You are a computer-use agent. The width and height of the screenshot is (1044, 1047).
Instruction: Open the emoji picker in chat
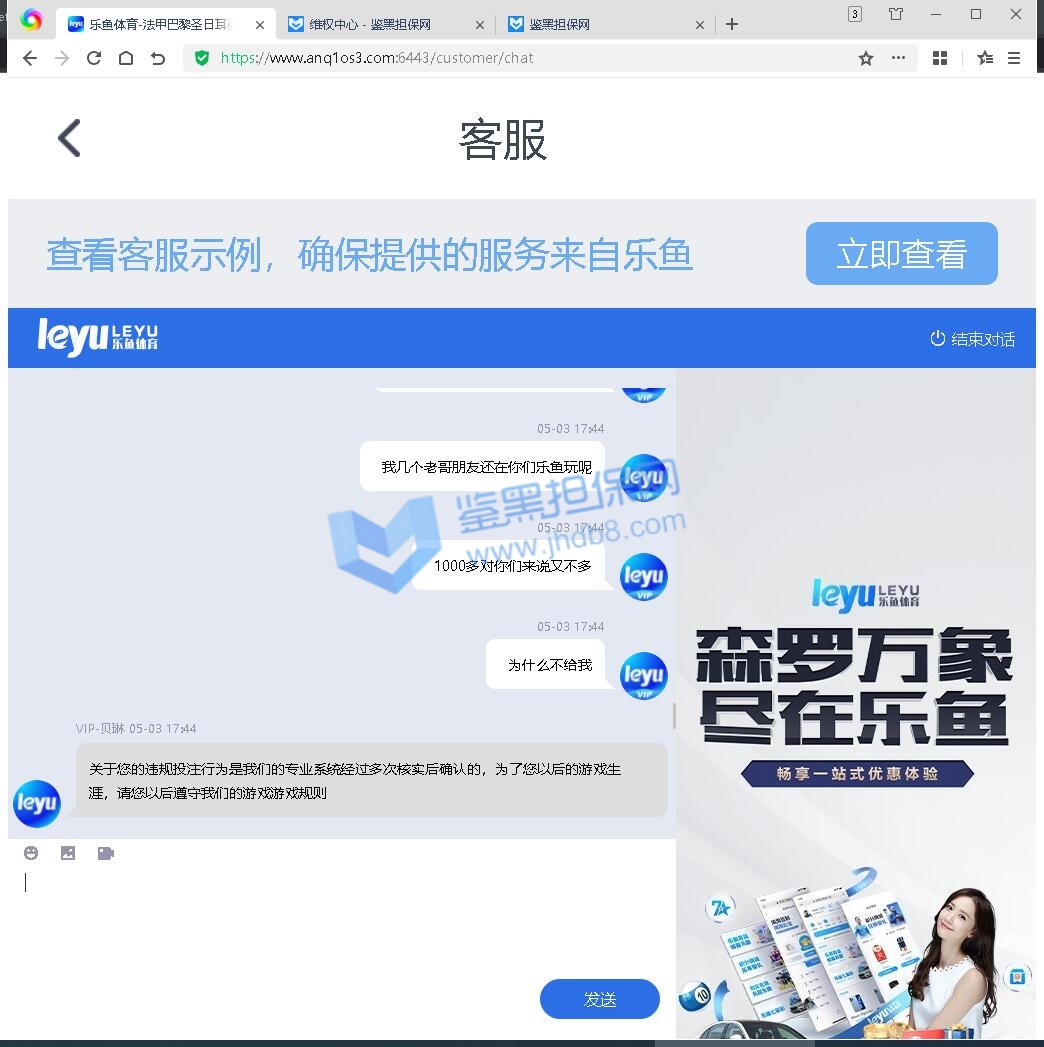[31, 853]
